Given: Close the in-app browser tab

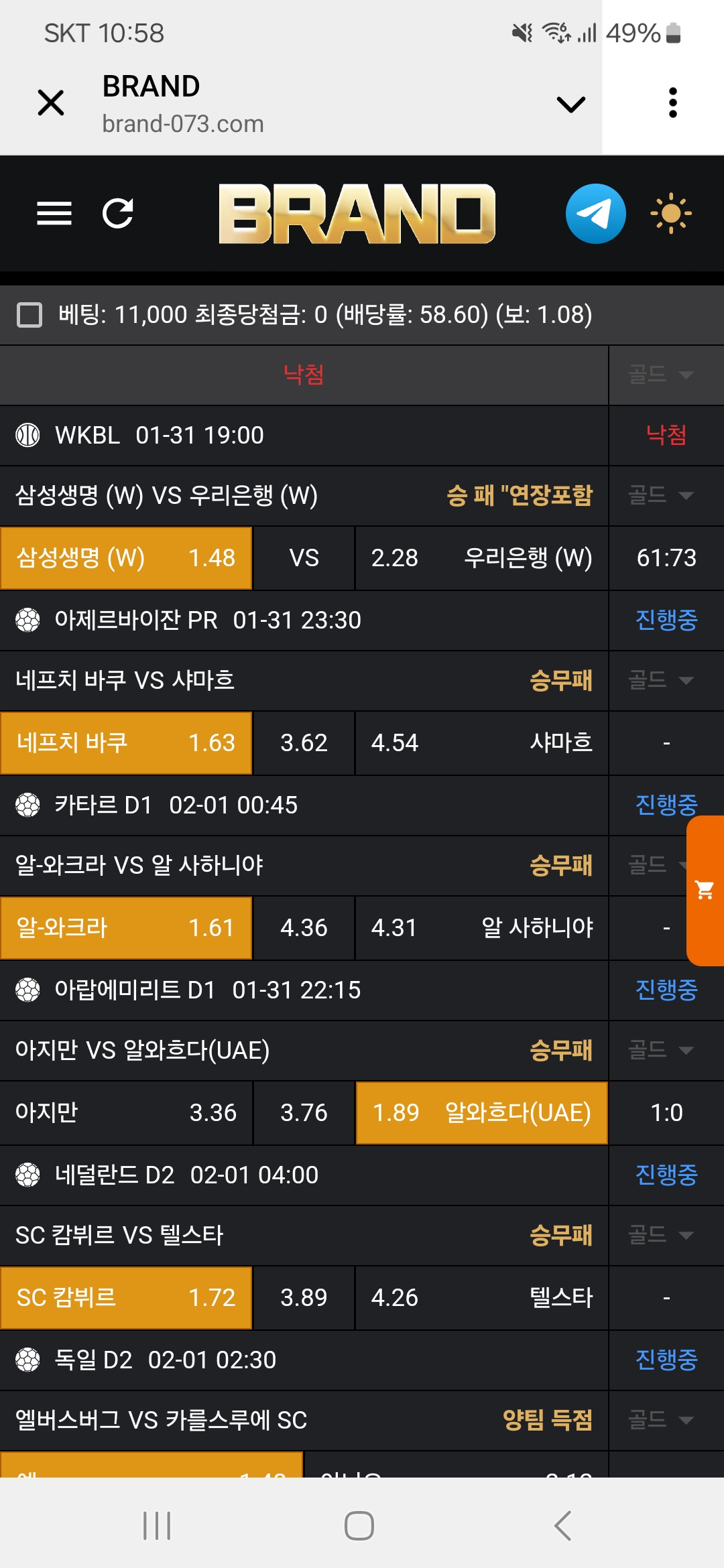Looking at the screenshot, I should coord(51,103).
